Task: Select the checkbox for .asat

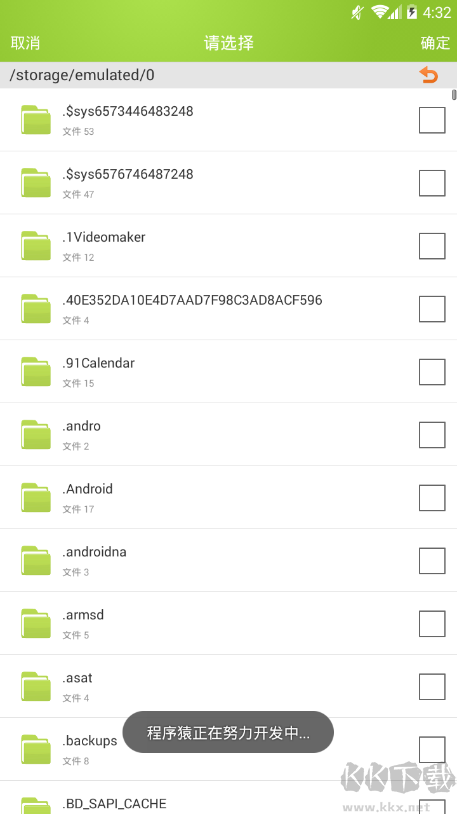Action: 432,686
